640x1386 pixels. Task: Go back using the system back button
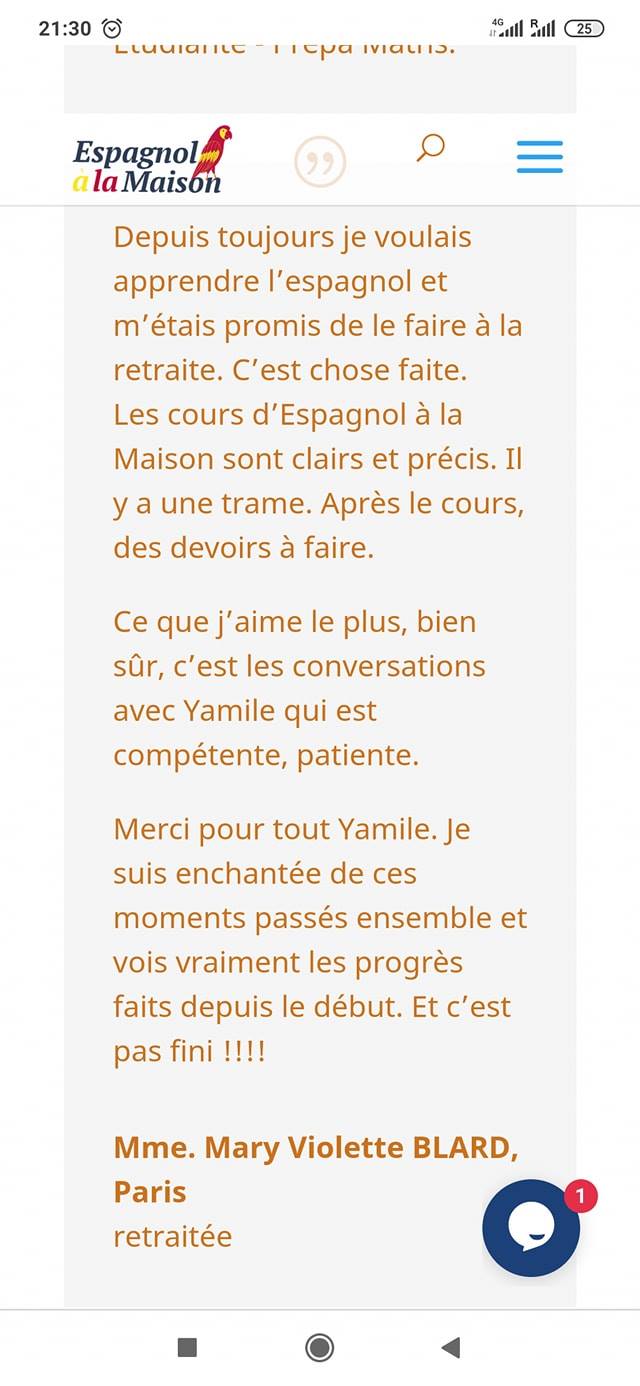(x=451, y=1348)
